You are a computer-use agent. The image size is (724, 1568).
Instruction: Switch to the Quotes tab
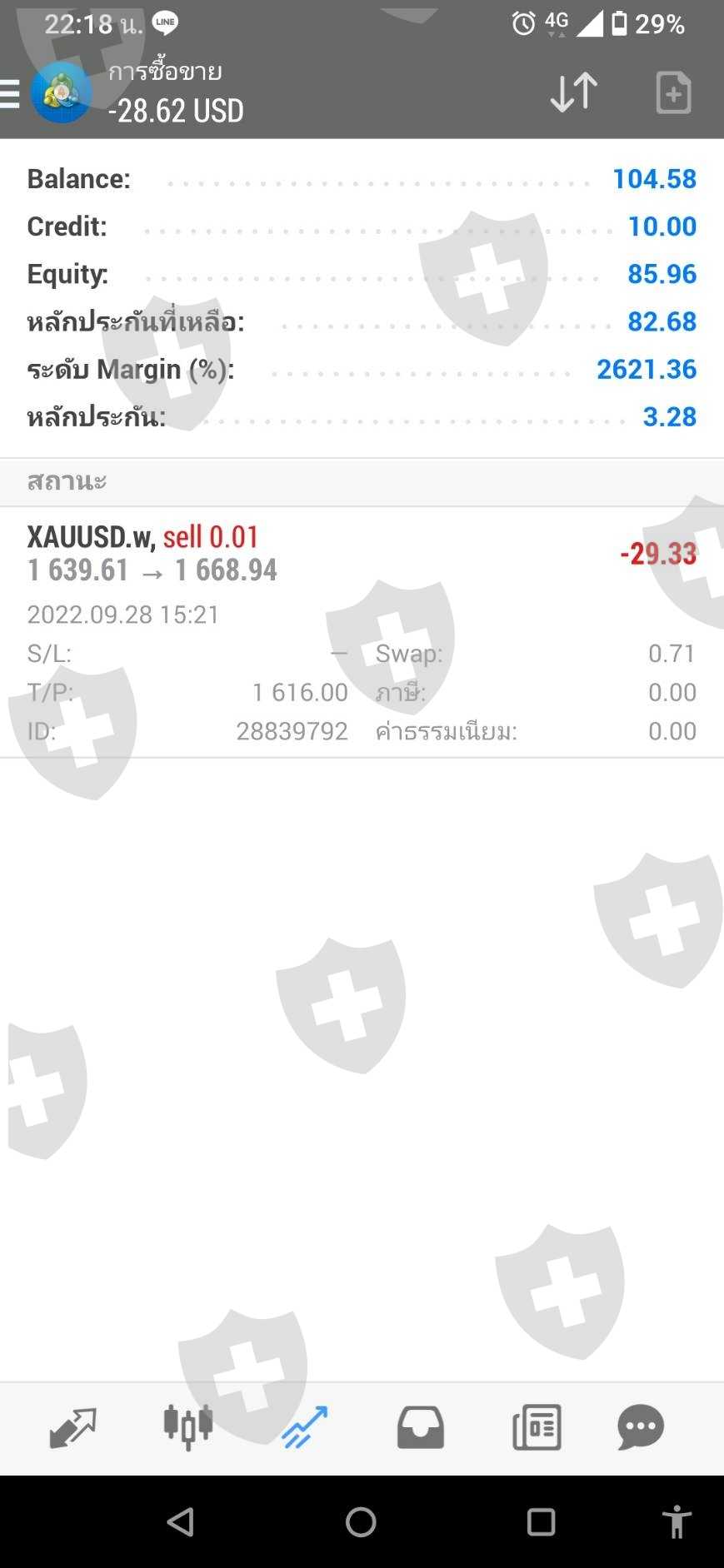pos(73,1427)
